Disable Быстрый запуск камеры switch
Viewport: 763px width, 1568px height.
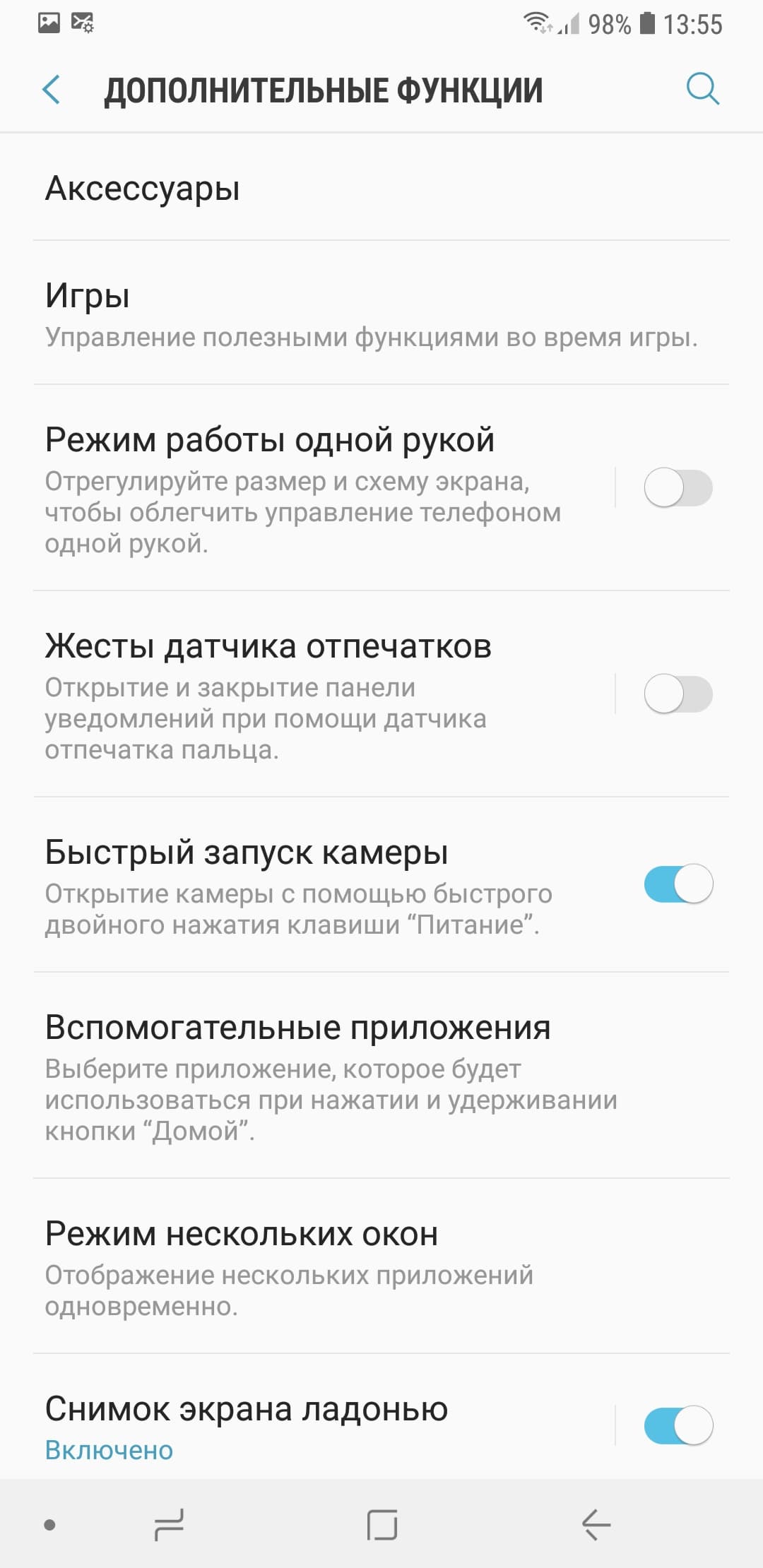tap(678, 884)
